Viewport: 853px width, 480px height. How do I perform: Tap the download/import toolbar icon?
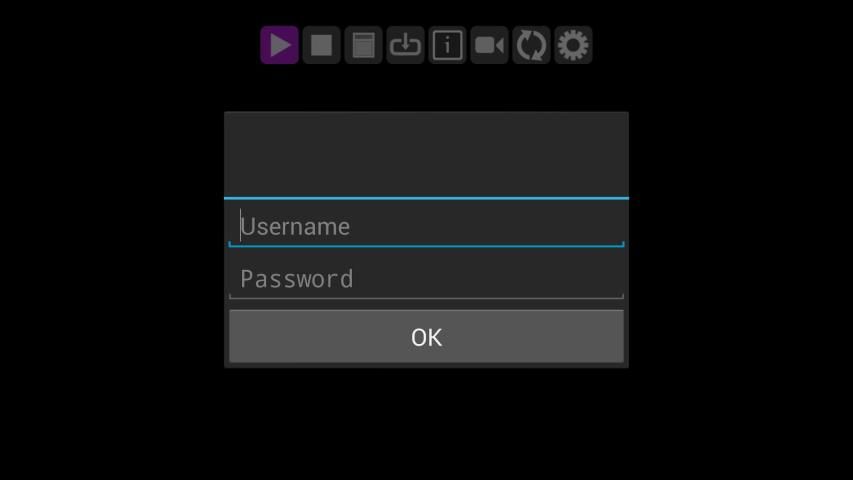pos(405,45)
